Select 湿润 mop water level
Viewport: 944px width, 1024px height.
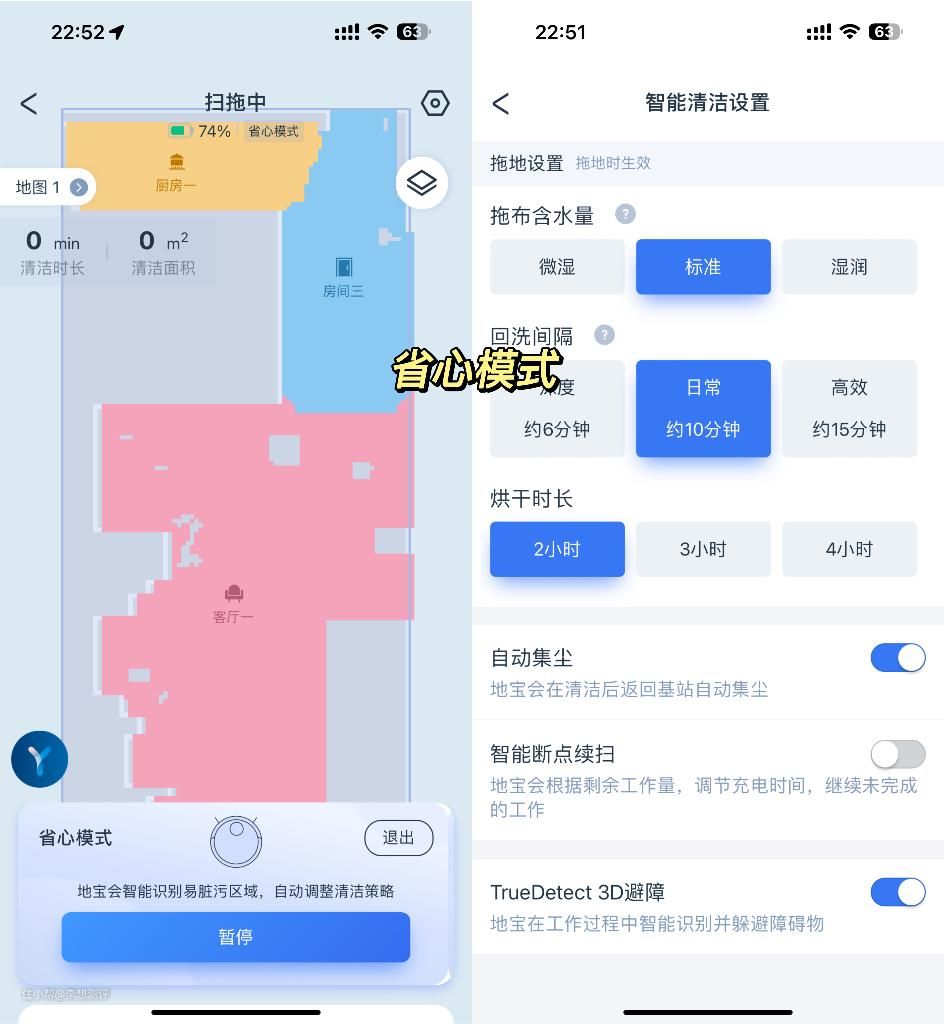[849, 267]
